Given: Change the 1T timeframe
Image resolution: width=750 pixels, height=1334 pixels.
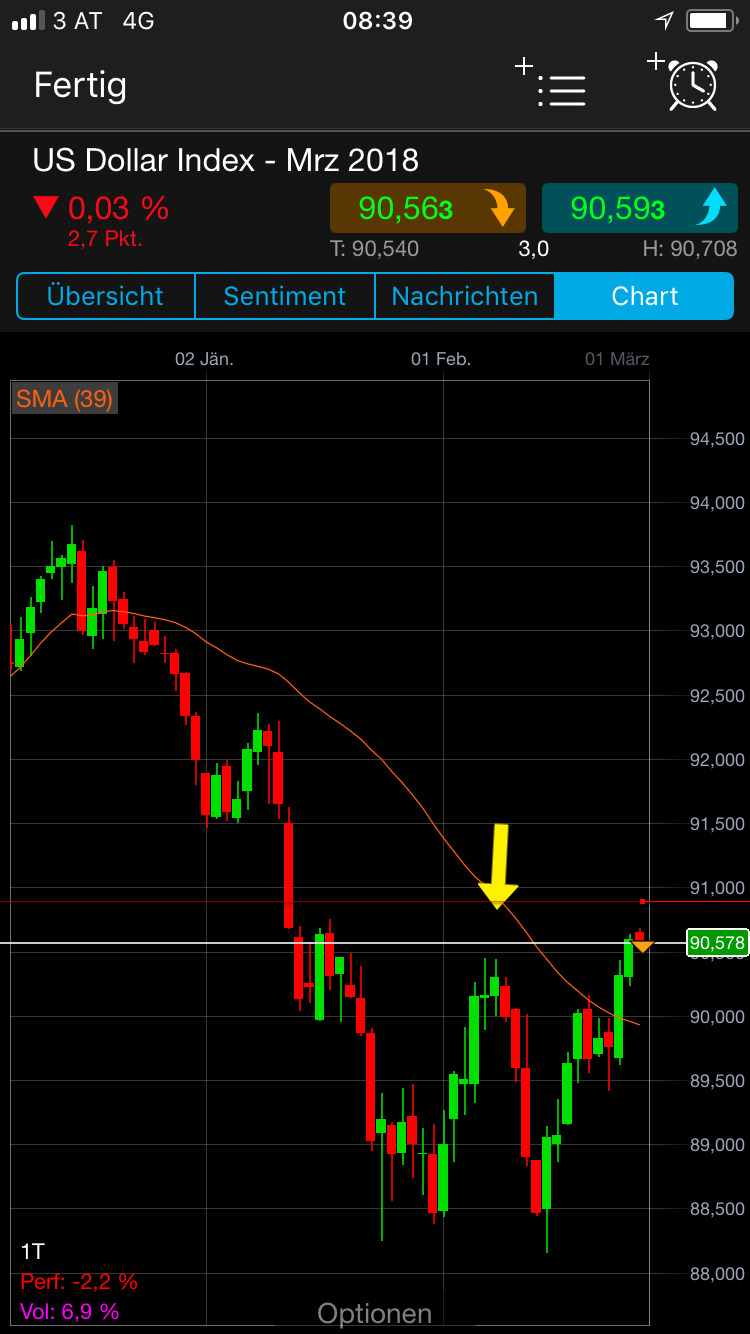Looking at the screenshot, I should point(32,1250).
